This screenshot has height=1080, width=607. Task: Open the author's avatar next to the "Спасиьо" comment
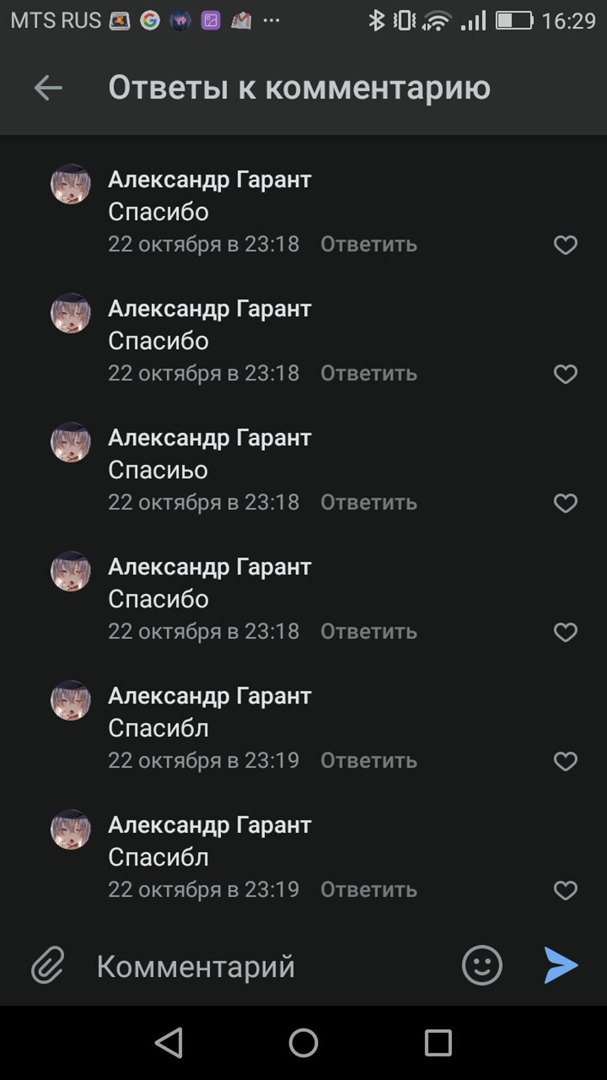[71, 443]
